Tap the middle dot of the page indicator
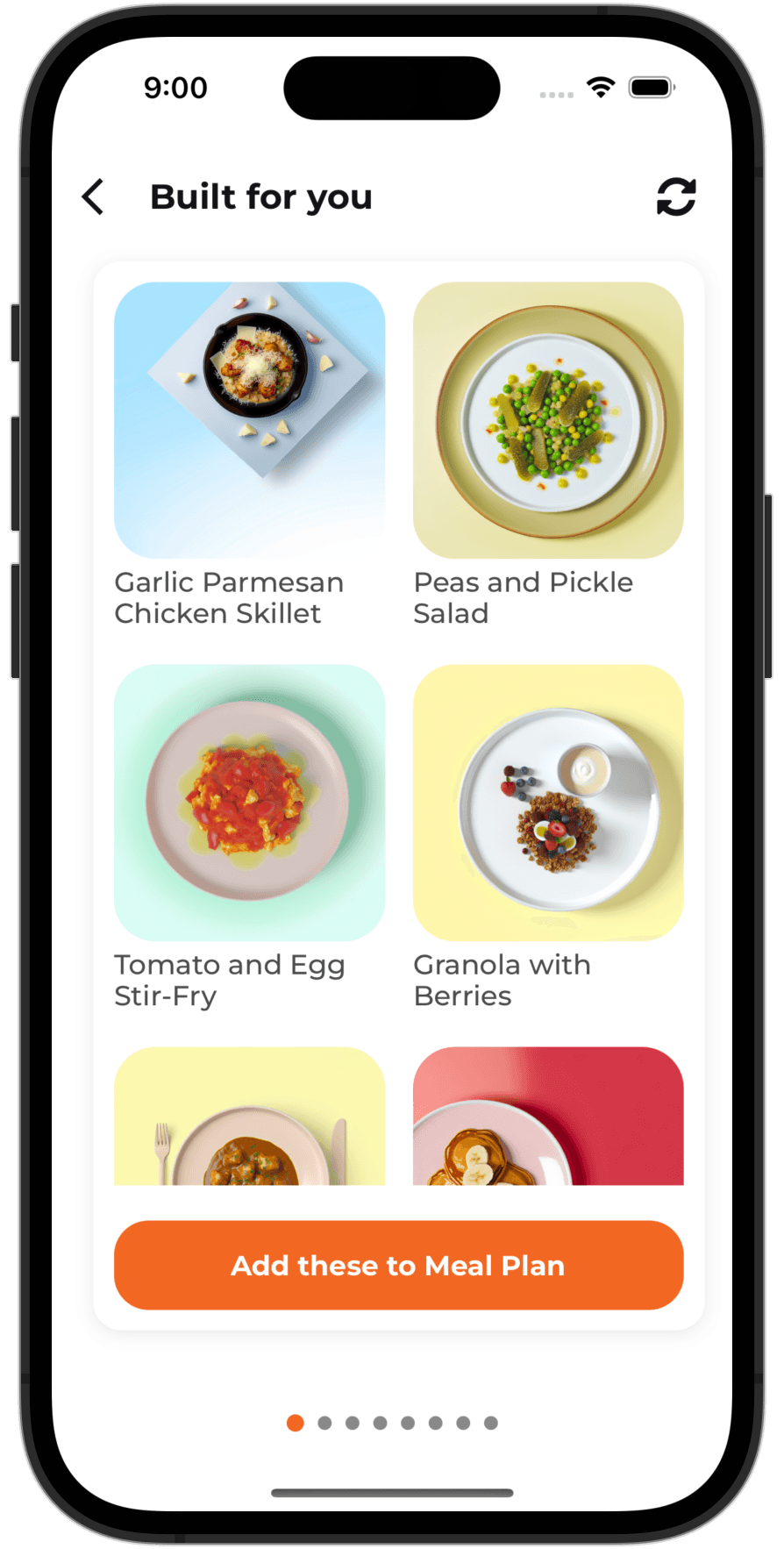The height and width of the screenshot is (1549, 784). 394,1424
